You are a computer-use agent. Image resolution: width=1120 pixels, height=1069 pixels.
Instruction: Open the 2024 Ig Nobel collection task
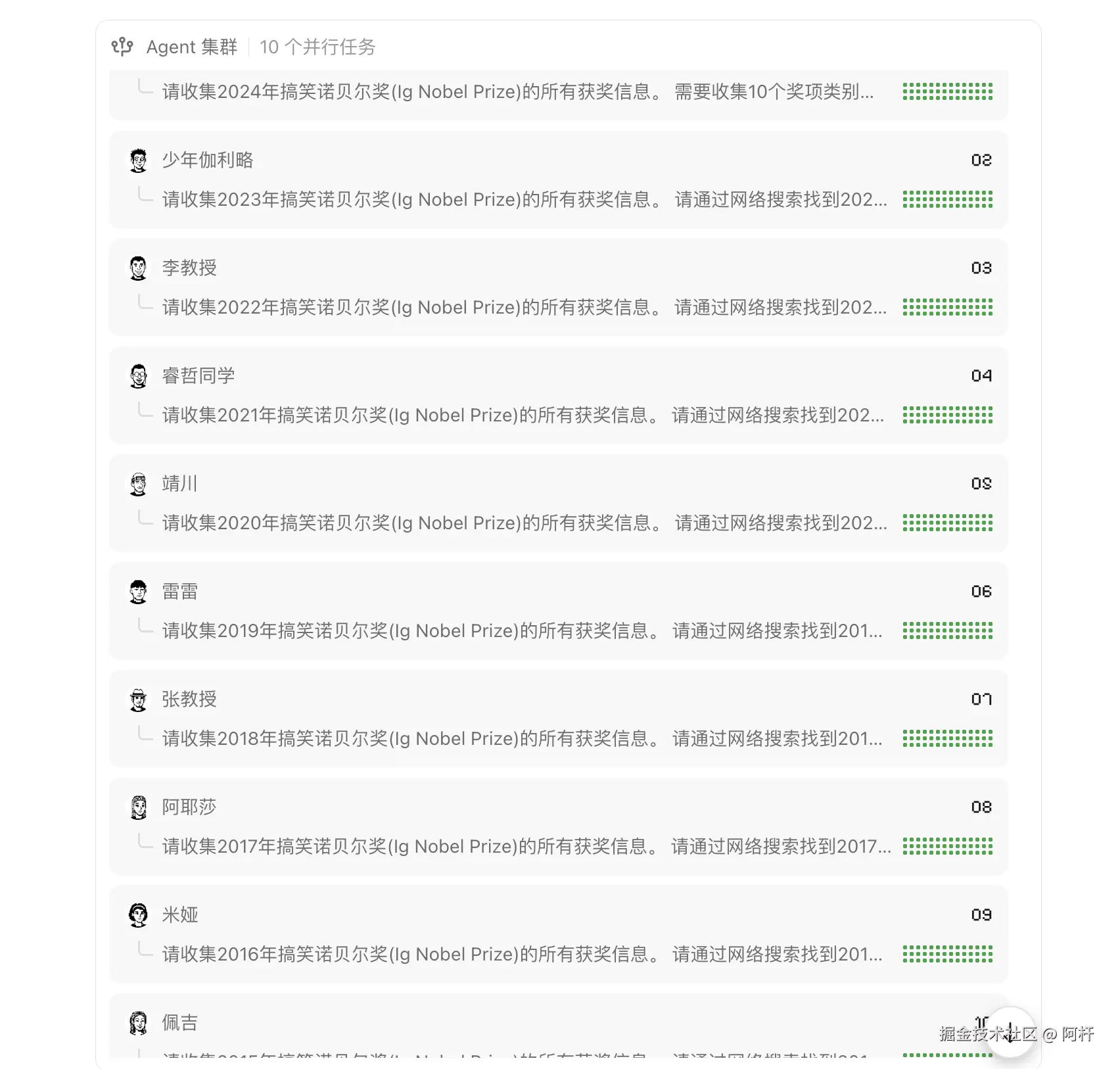point(517,91)
